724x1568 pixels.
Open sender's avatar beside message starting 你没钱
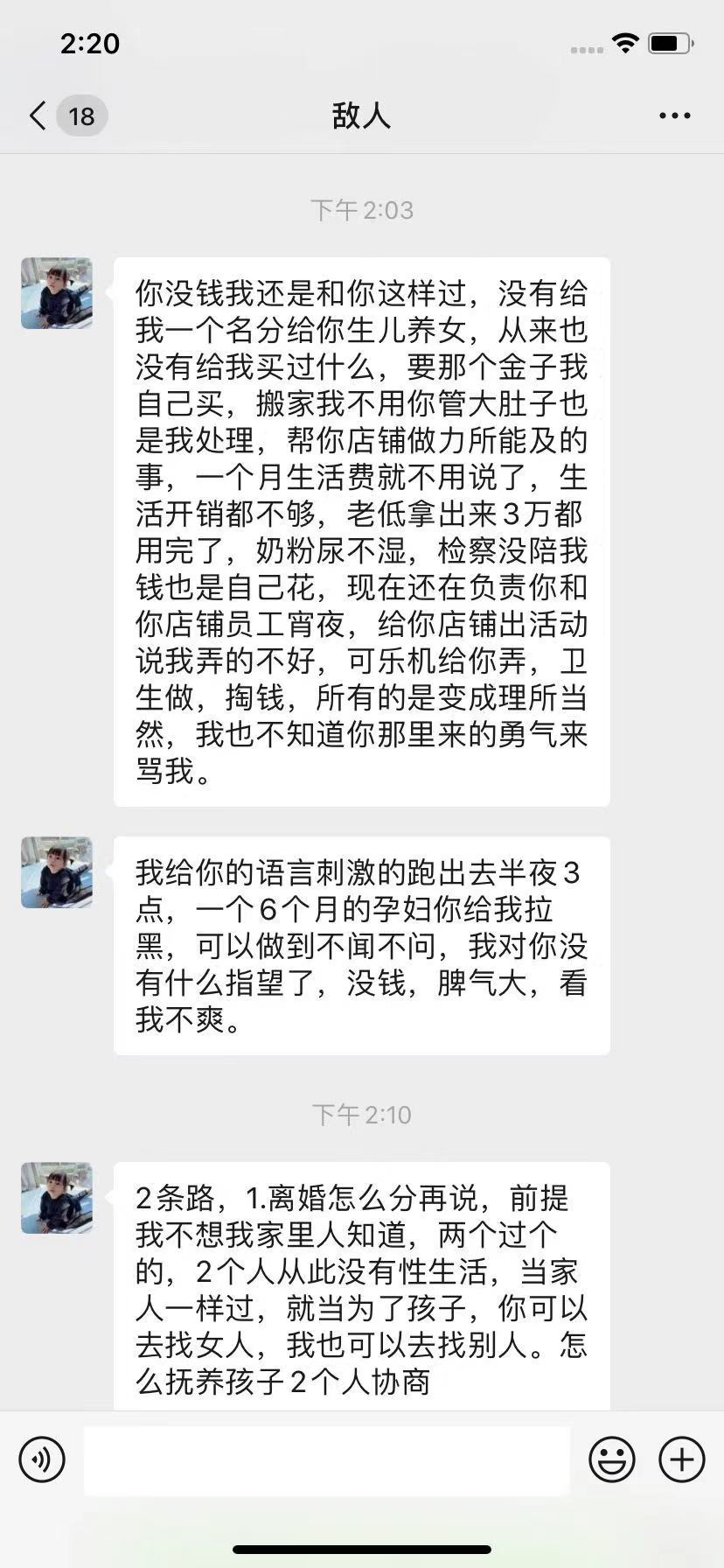57,293
